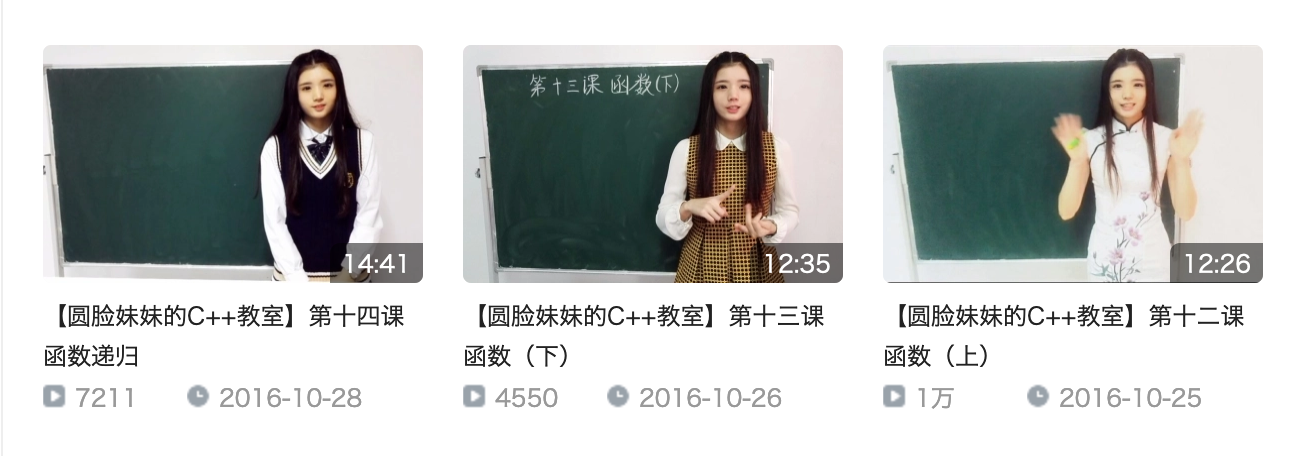Viewport: 1302px width, 456px height.
Task: Select the title 第十二课 函数（上）
Action: tap(1064, 336)
